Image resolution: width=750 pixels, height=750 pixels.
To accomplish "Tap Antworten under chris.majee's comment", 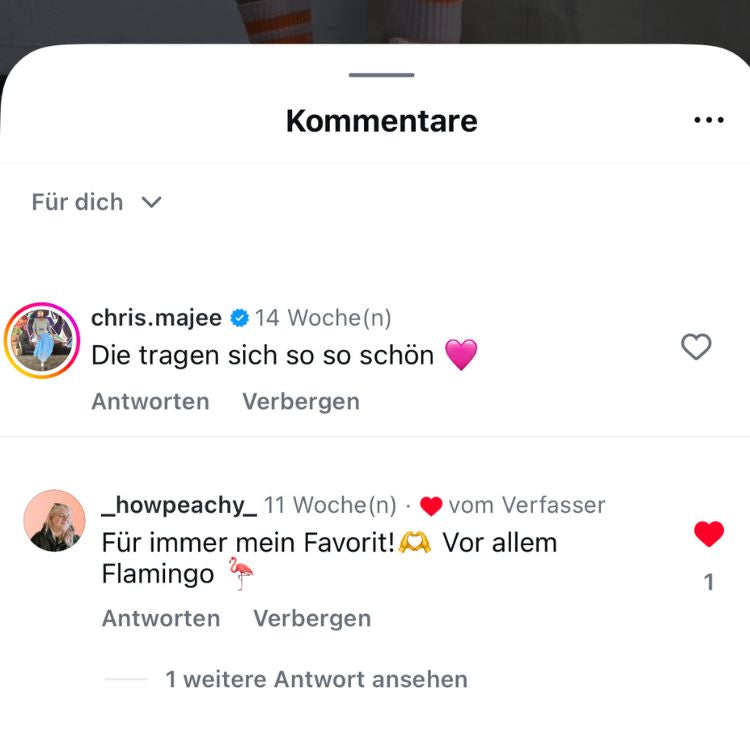I will [150, 401].
